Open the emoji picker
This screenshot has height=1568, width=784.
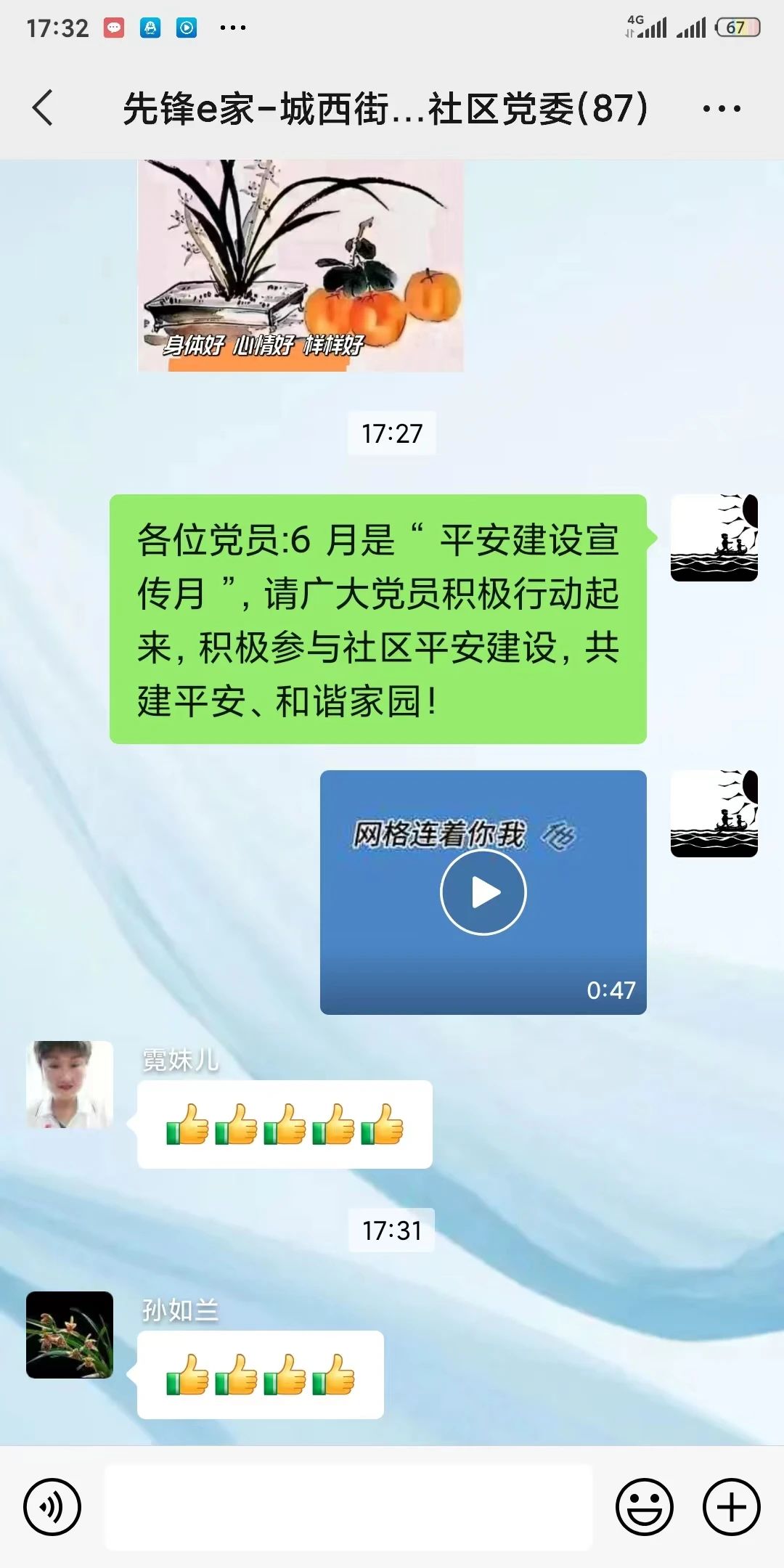tap(644, 1507)
